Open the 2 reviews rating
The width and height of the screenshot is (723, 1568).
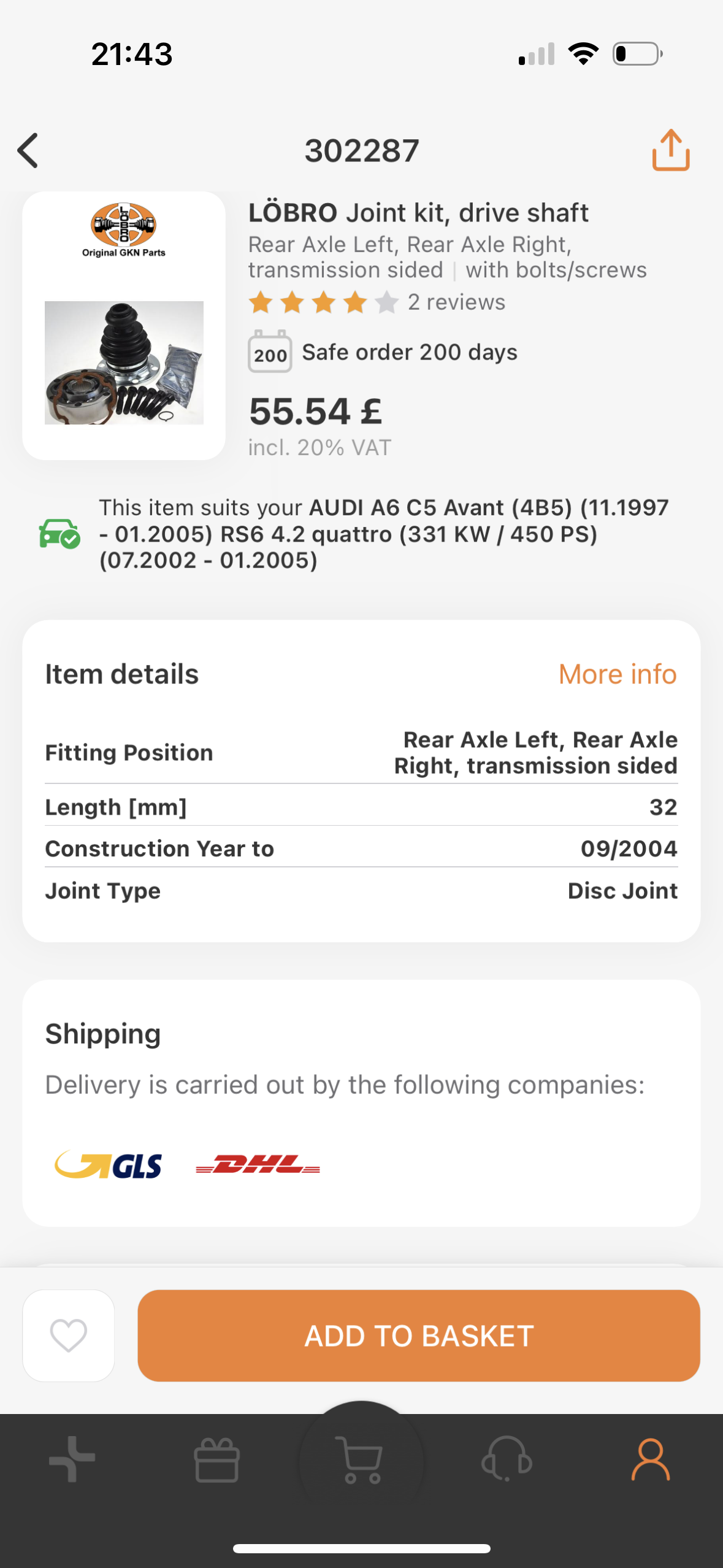(377, 302)
